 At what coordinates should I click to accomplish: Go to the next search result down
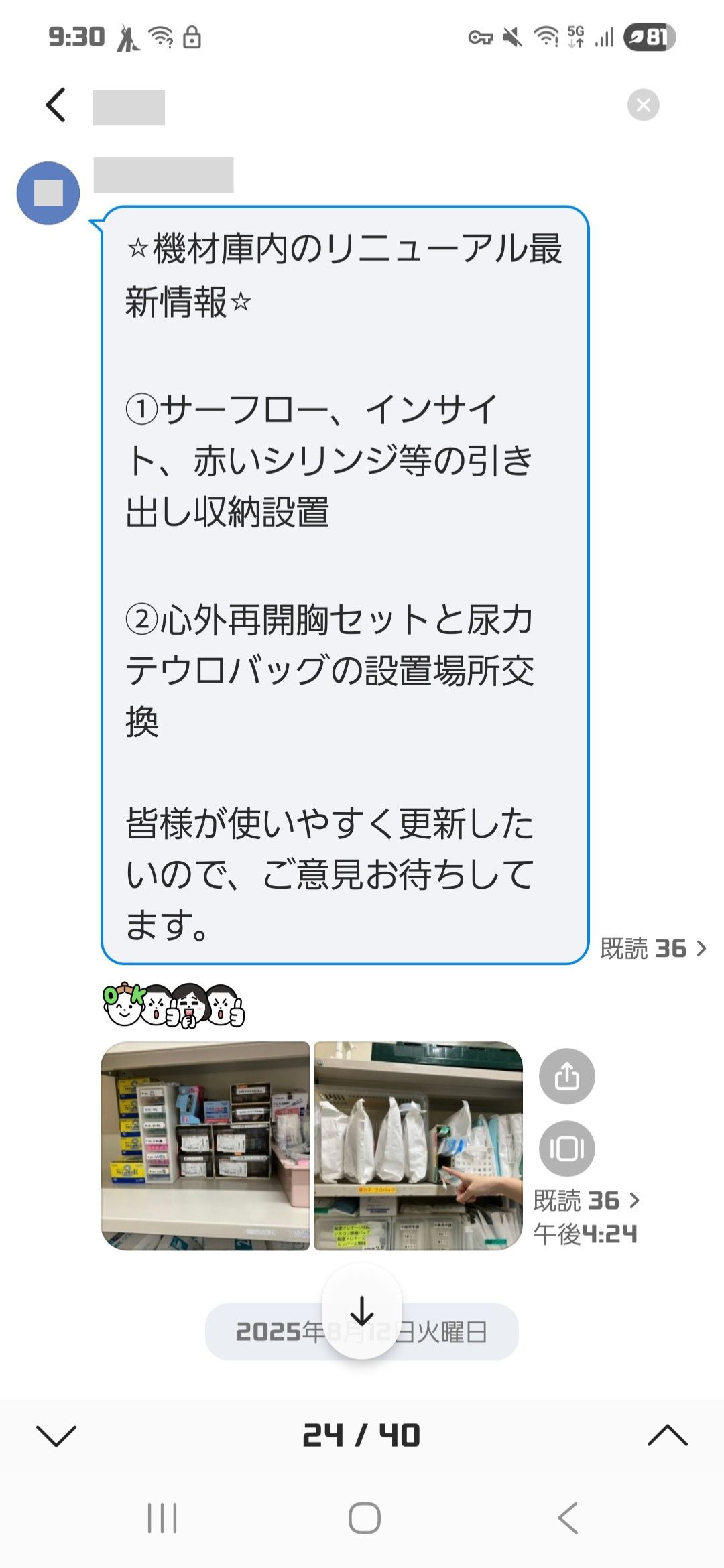point(56,1435)
